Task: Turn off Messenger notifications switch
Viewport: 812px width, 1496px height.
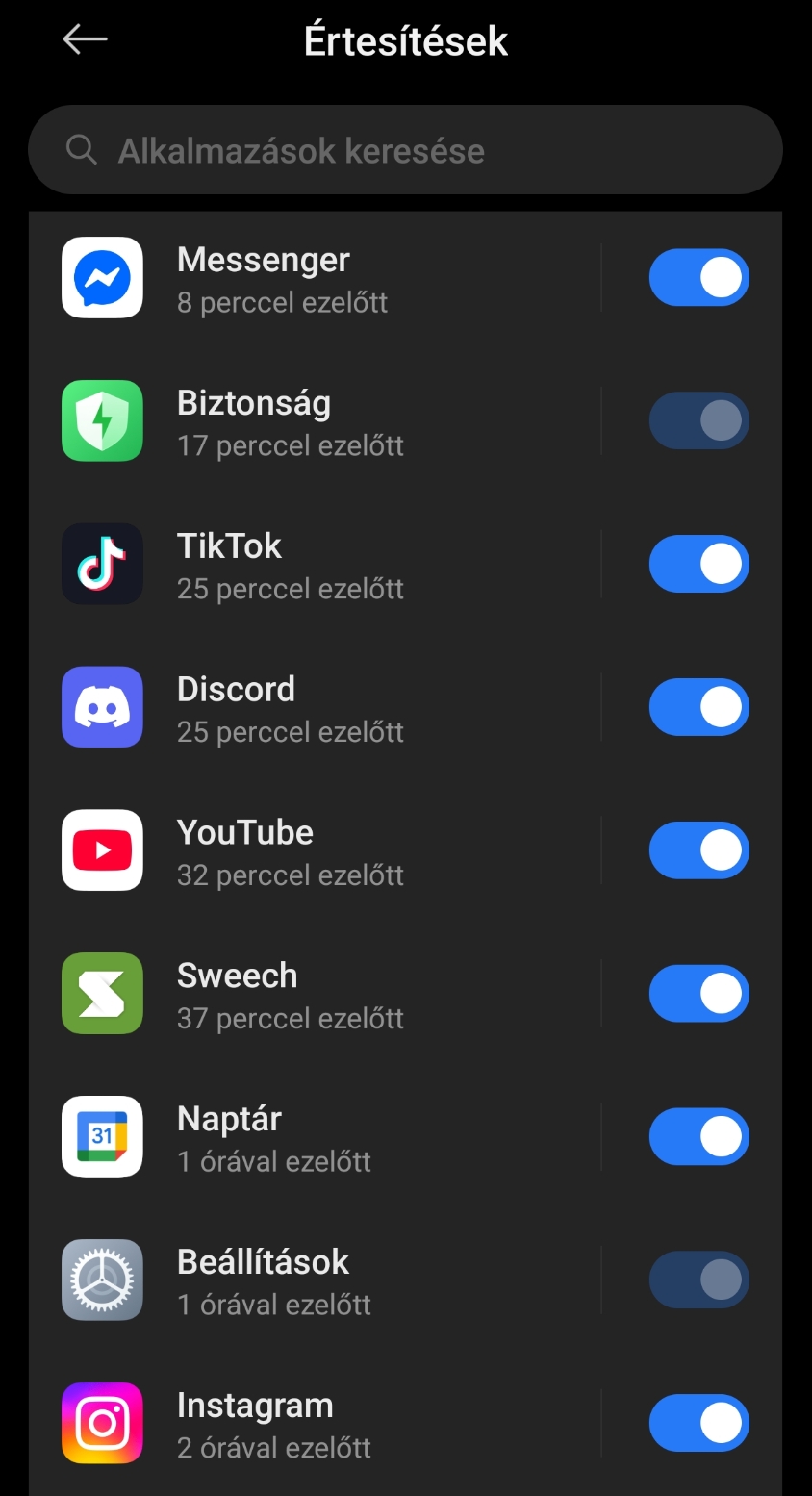Action: [698, 278]
